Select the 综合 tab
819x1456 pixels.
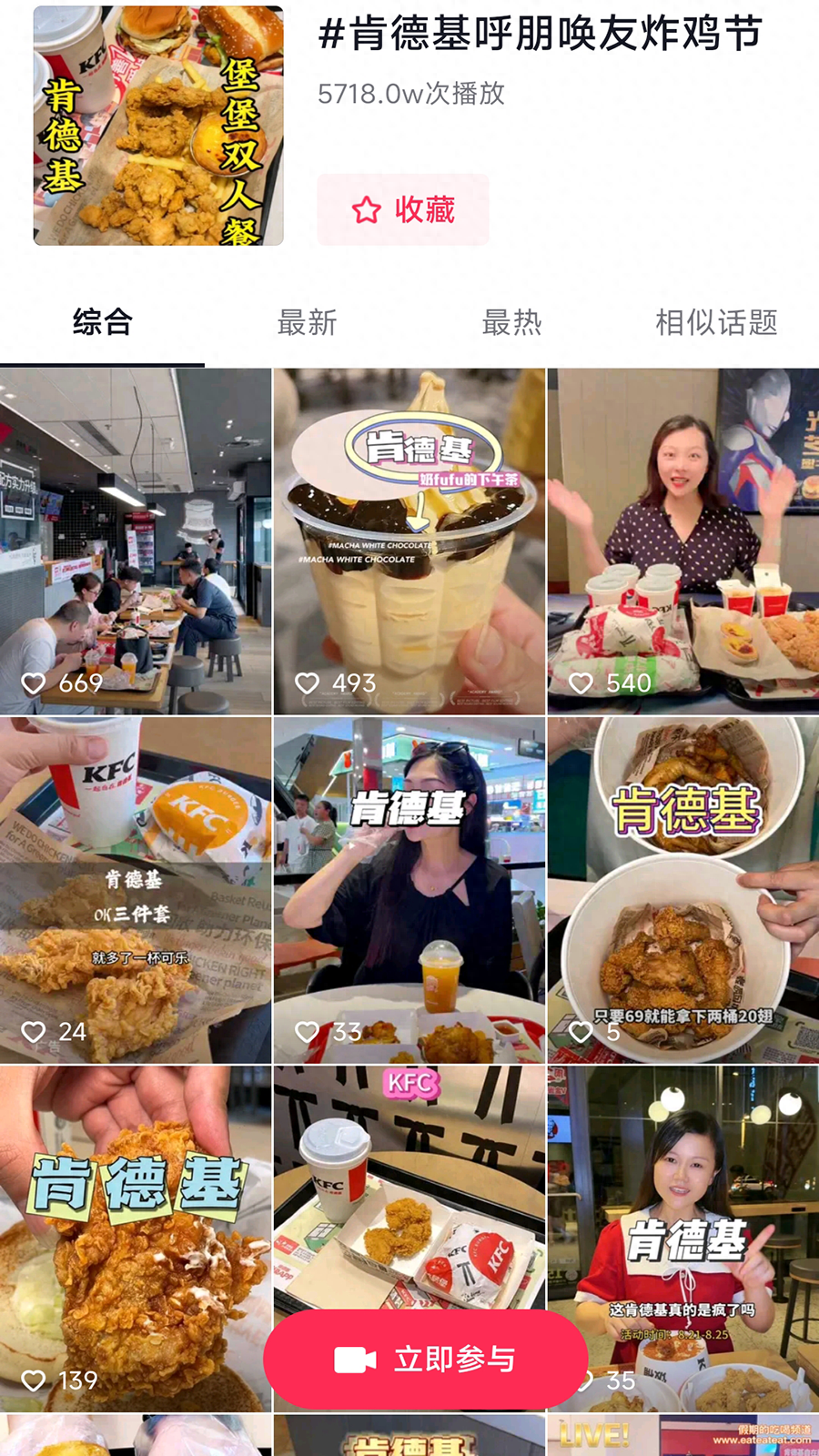[102, 322]
